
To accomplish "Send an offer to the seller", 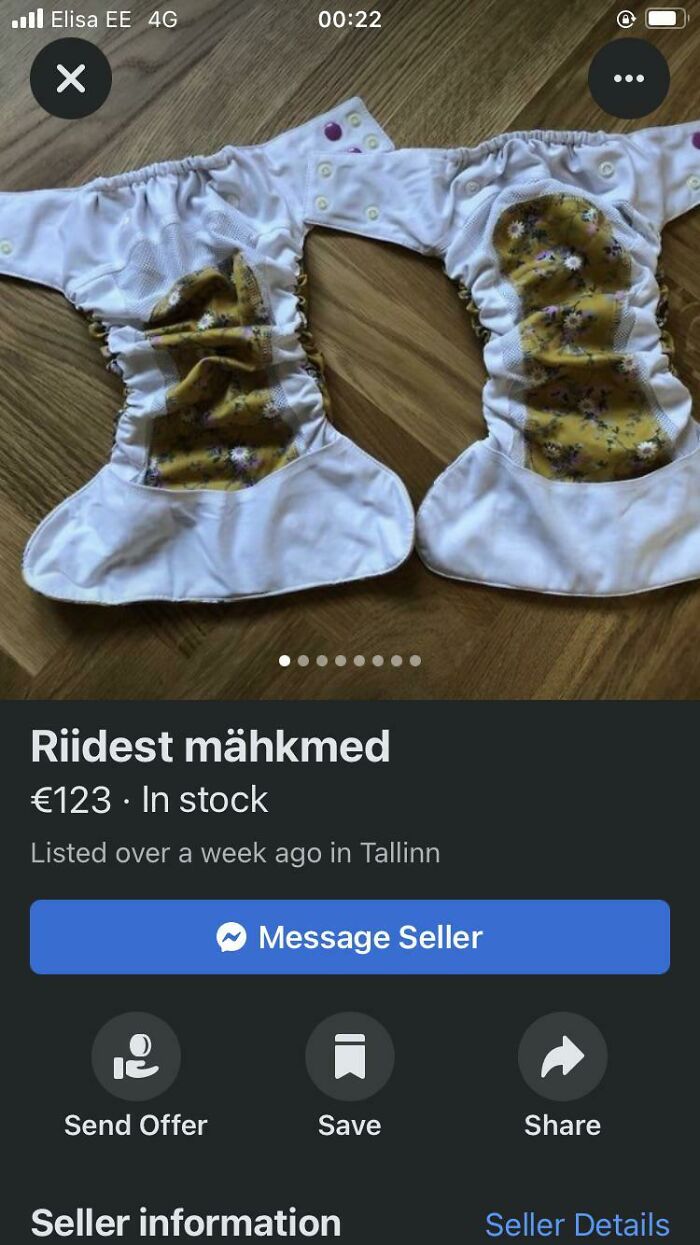I will [136, 1057].
